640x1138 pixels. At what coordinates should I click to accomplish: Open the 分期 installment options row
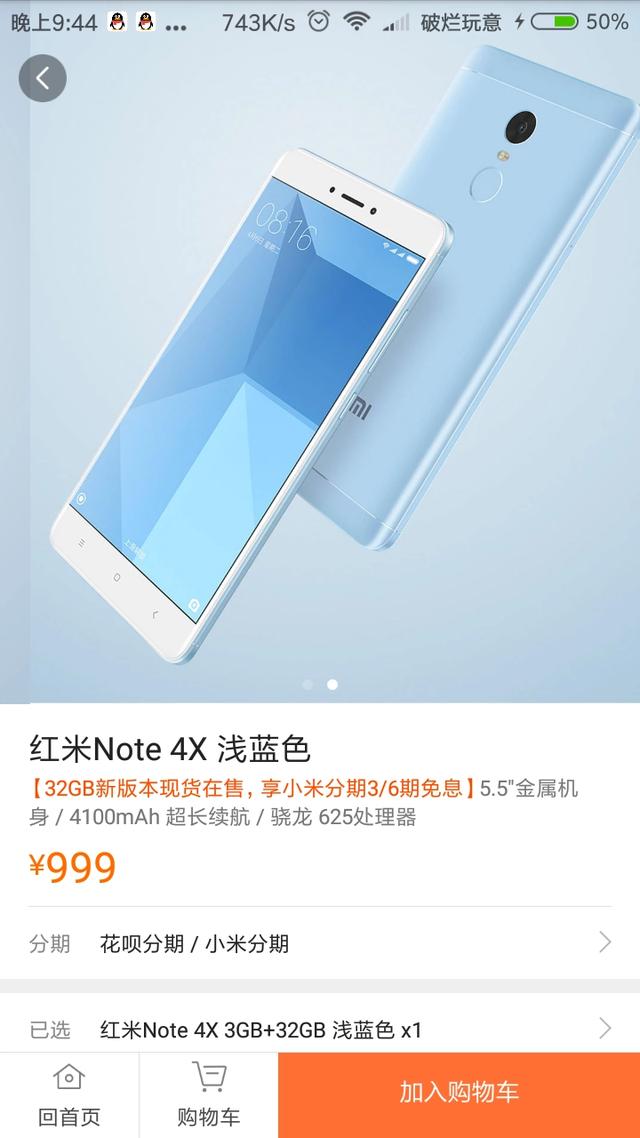pyautogui.click(x=320, y=943)
